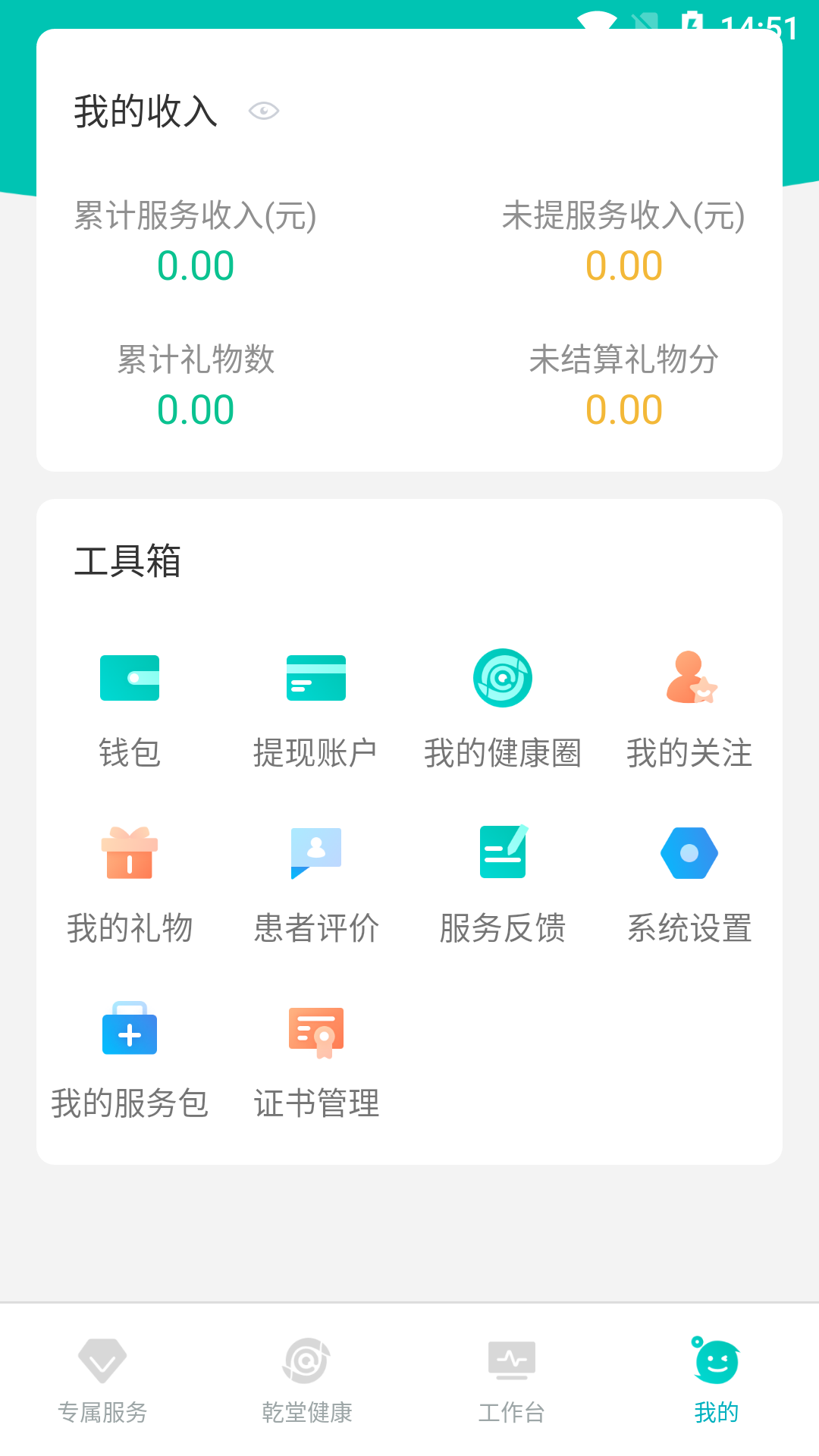Toggle income visibility with the eye icon

[263, 111]
